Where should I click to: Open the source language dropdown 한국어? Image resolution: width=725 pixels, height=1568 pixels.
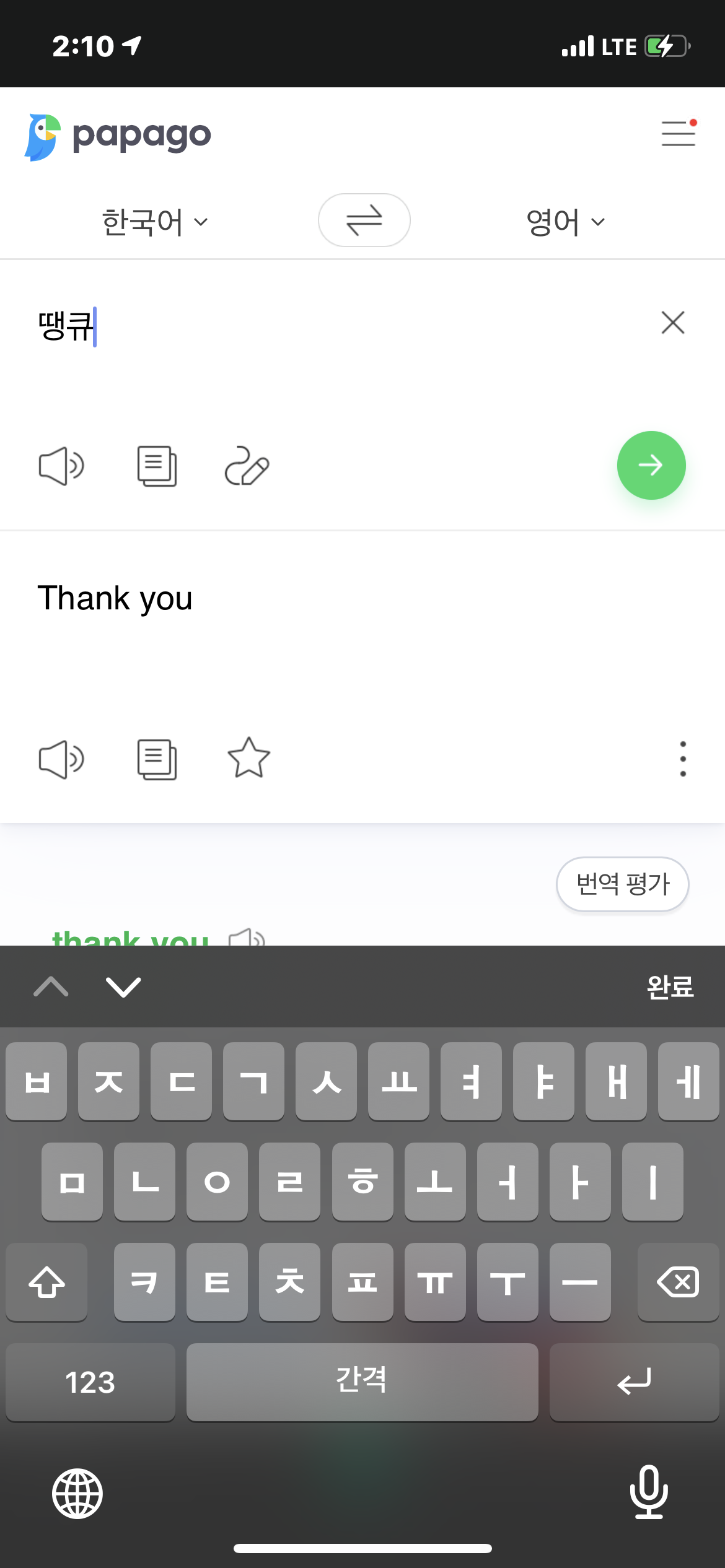(x=155, y=222)
